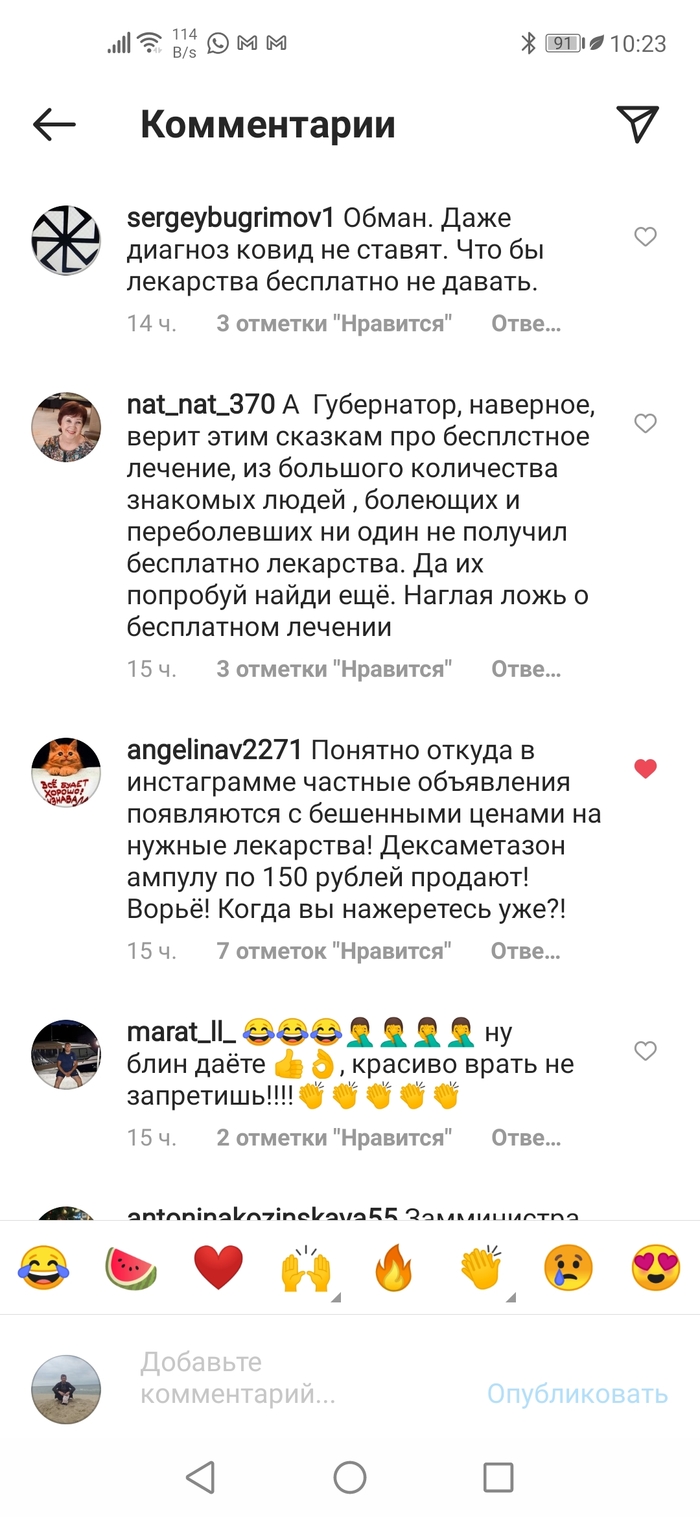The height and width of the screenshot is (1517, 700).
Task: View the 7 likes on angelinav2271's comment
Action: coord(334,951)
